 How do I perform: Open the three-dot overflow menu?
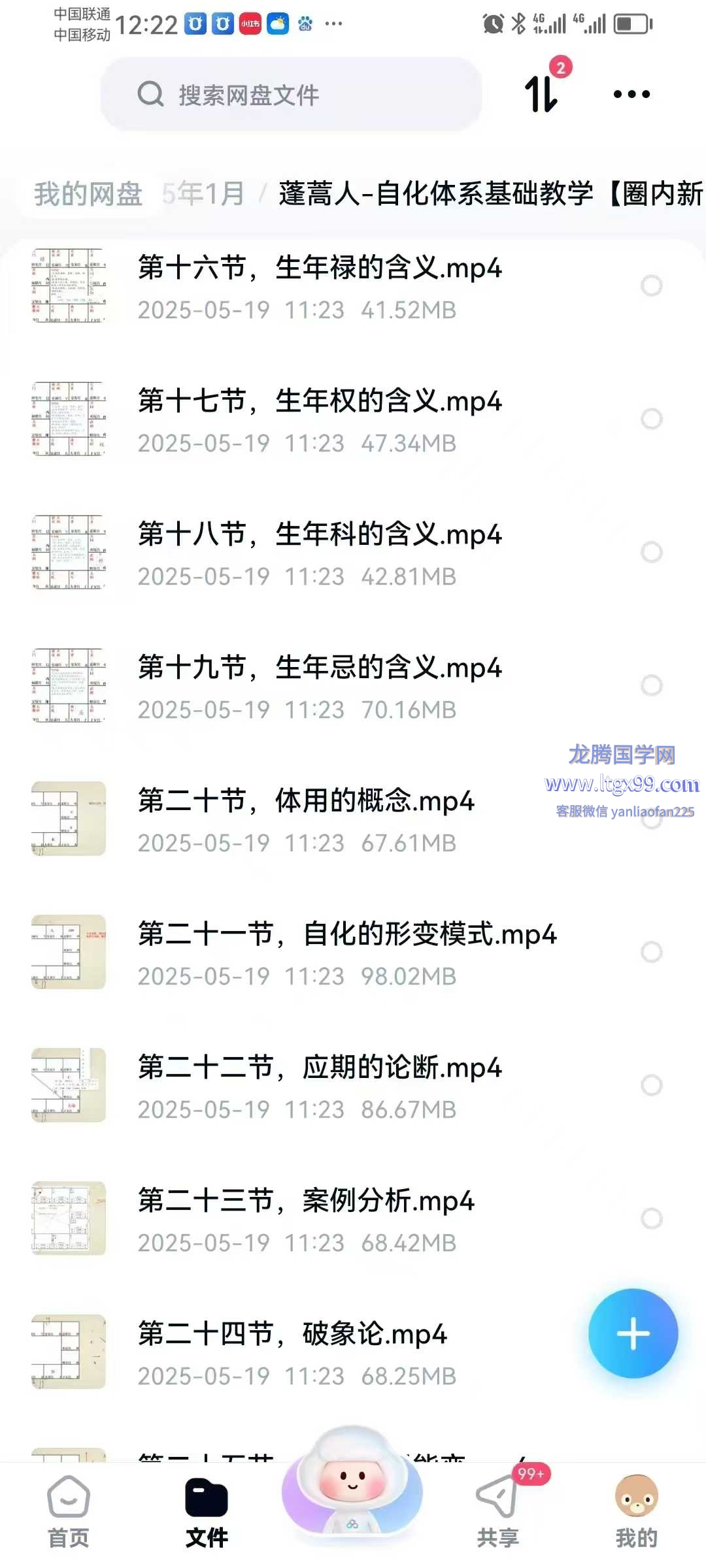[631, 94]
